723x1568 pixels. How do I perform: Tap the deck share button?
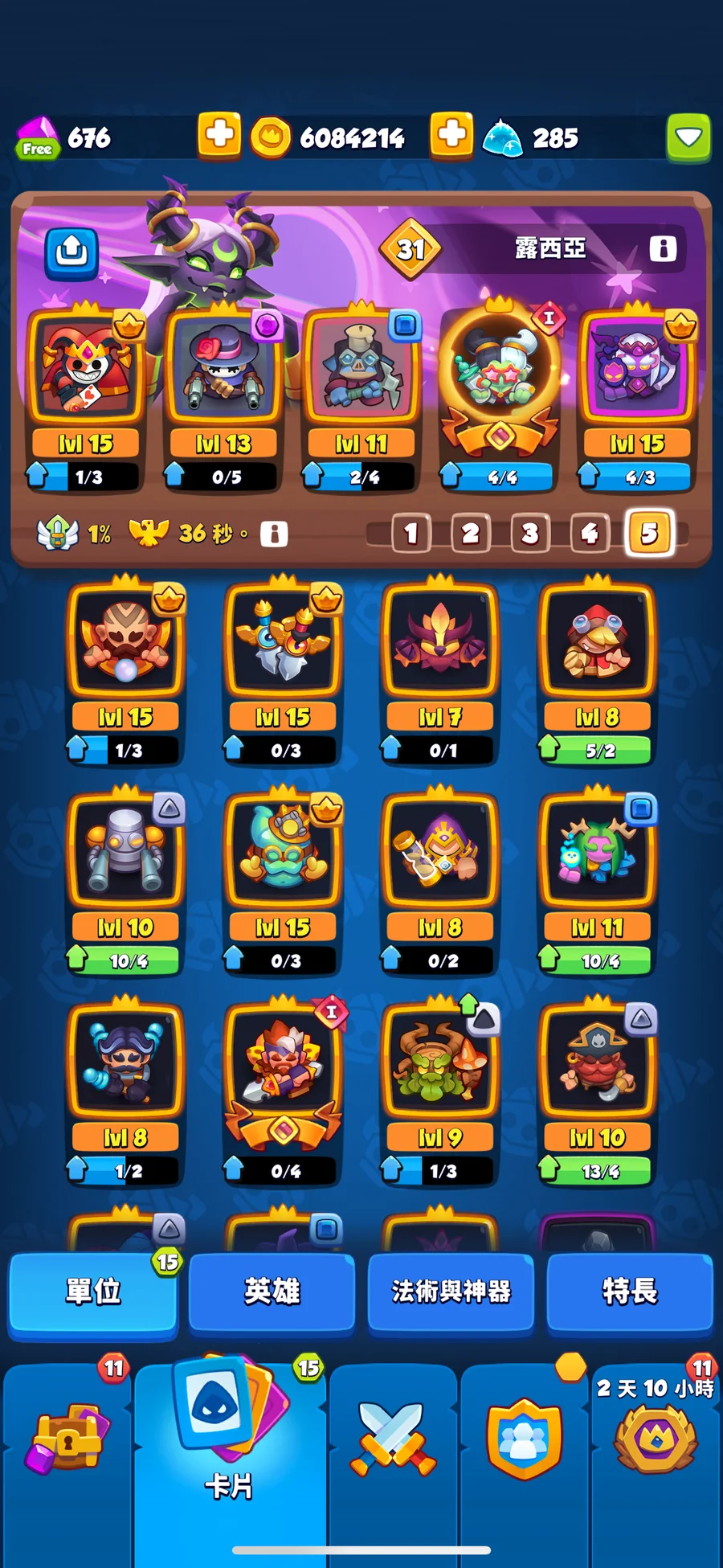click(x=71, y=253)
